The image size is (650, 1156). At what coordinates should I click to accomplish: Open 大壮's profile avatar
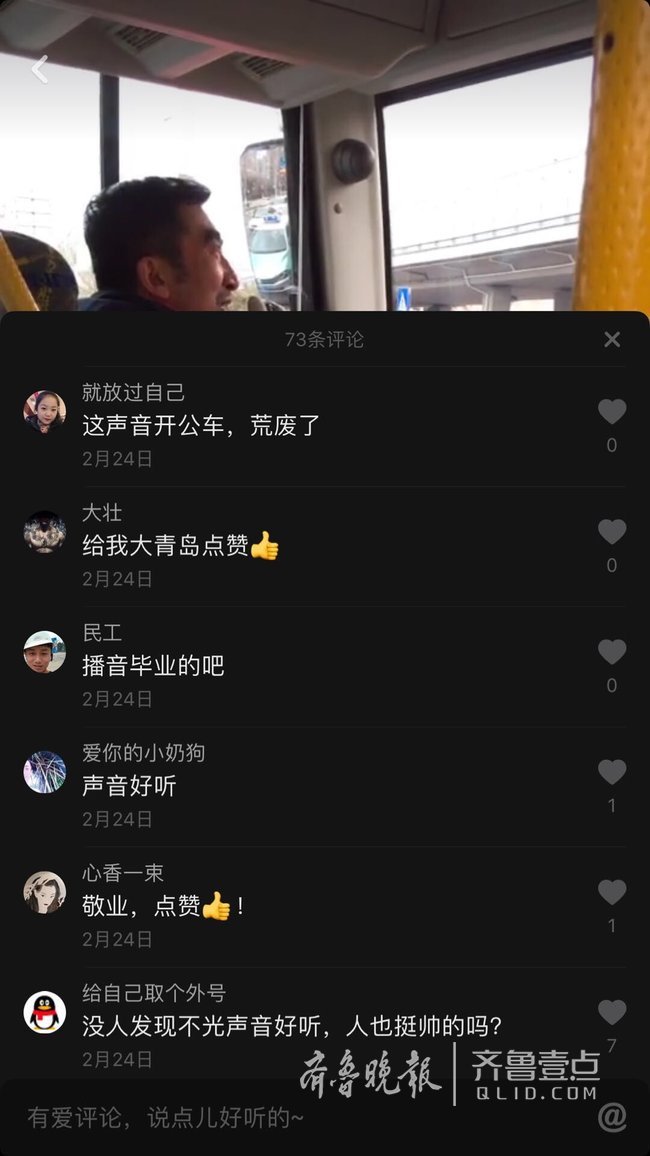coord(45,532)
